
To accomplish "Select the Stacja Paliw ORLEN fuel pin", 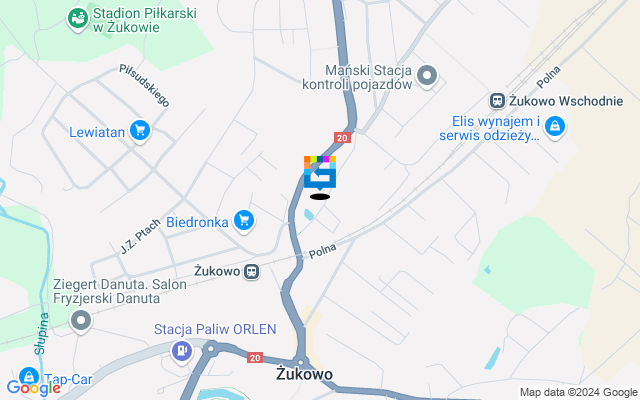I will pyautogui.click(x=181, y=349).
